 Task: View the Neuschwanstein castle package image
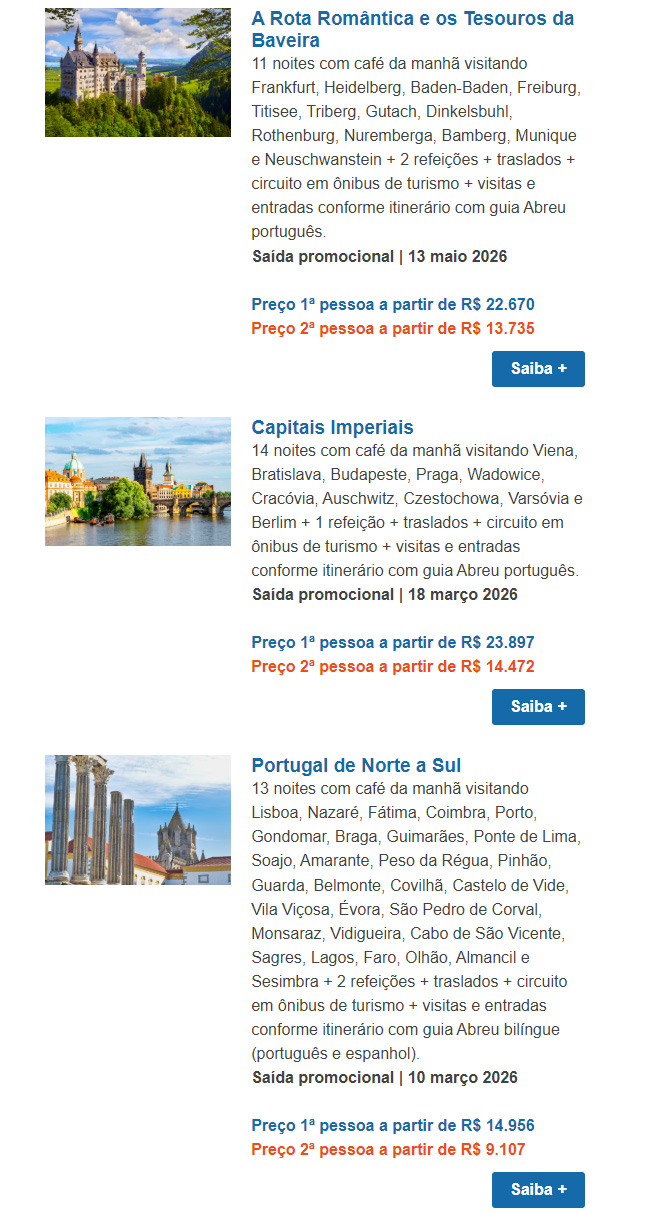138,73
